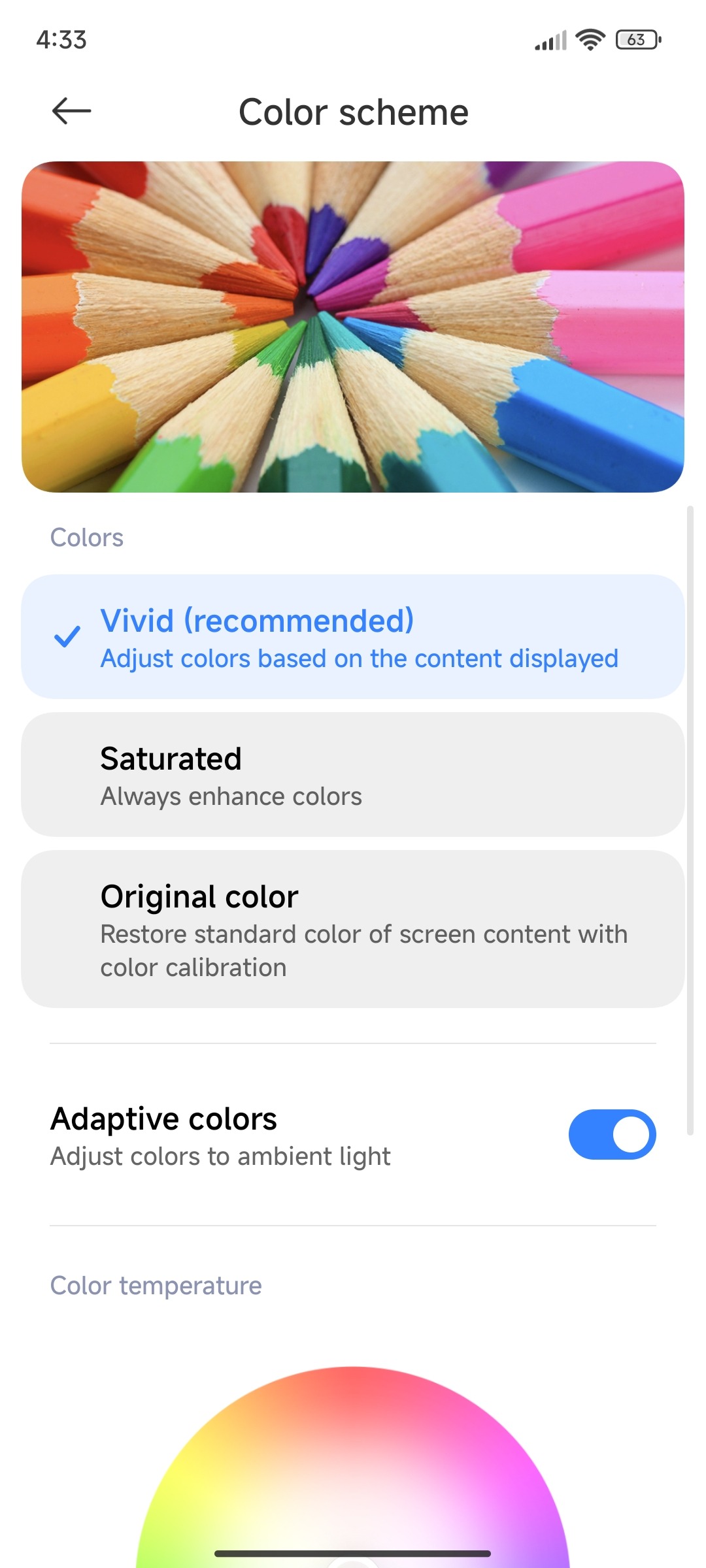Choose the Saturated color scheme
Screen dimensions: 706x1568
point(353,775)
